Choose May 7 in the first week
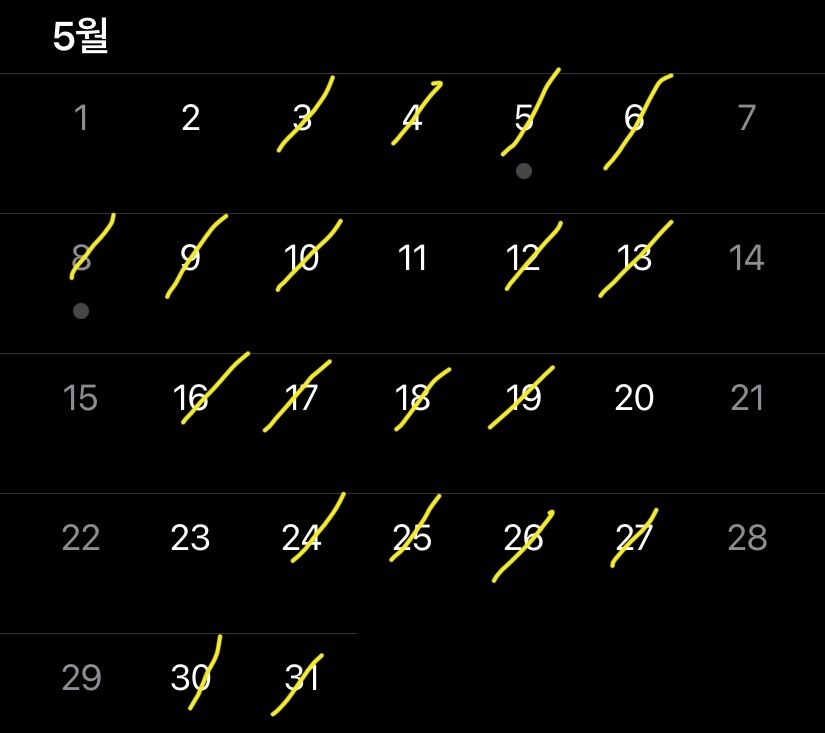Viewport: 825px width, 733px height. tap(746, 119)
